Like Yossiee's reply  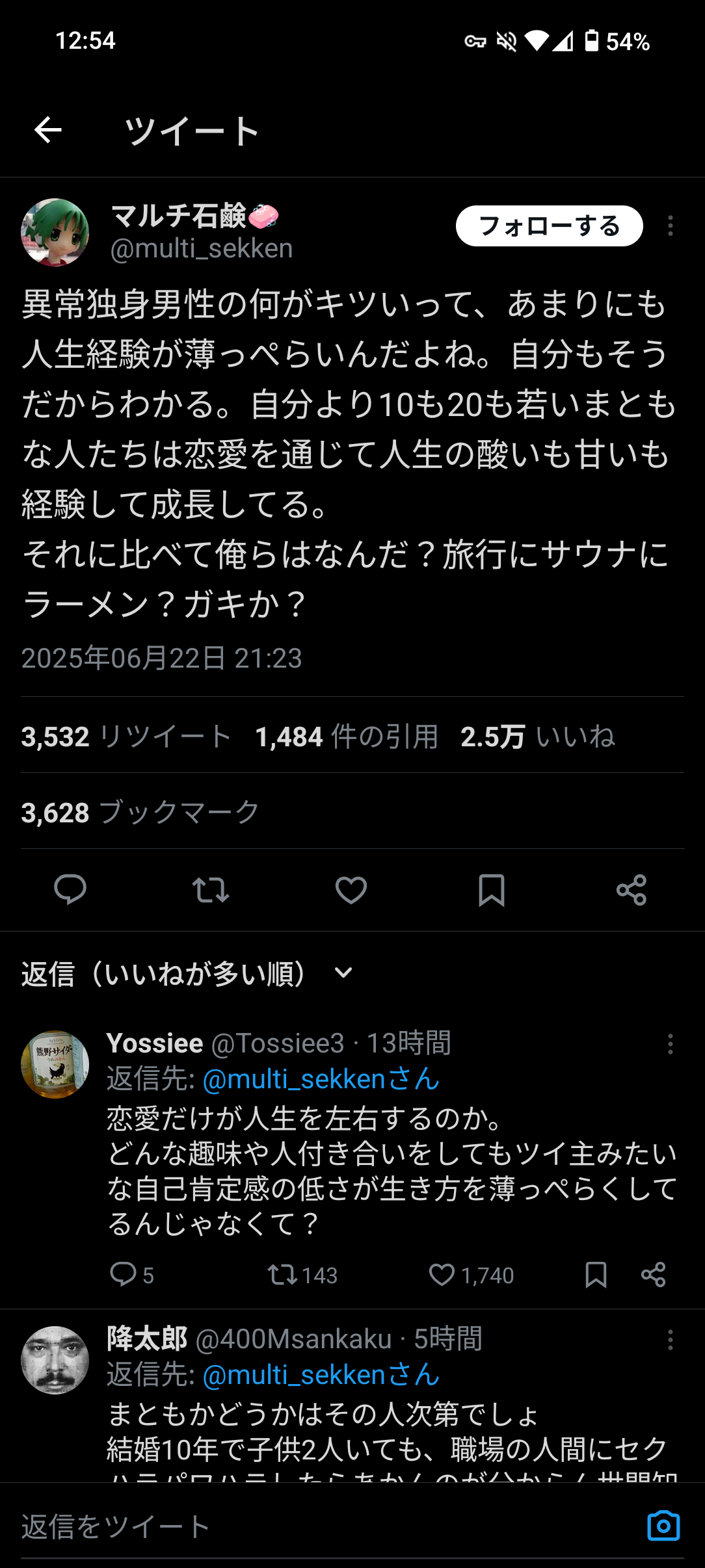click(x=442, y=1275)
